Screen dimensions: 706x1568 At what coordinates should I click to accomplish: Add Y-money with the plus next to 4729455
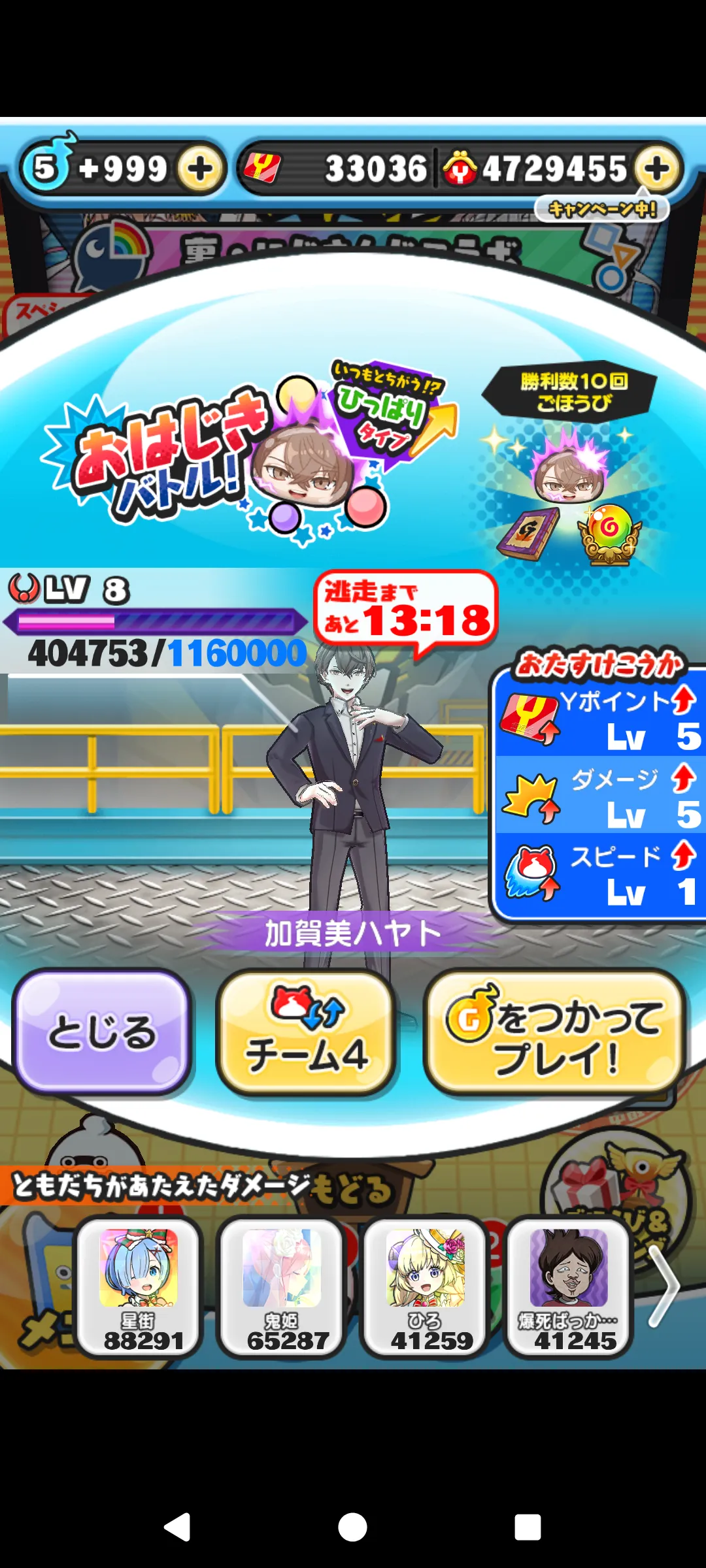[x=657, y=169]
